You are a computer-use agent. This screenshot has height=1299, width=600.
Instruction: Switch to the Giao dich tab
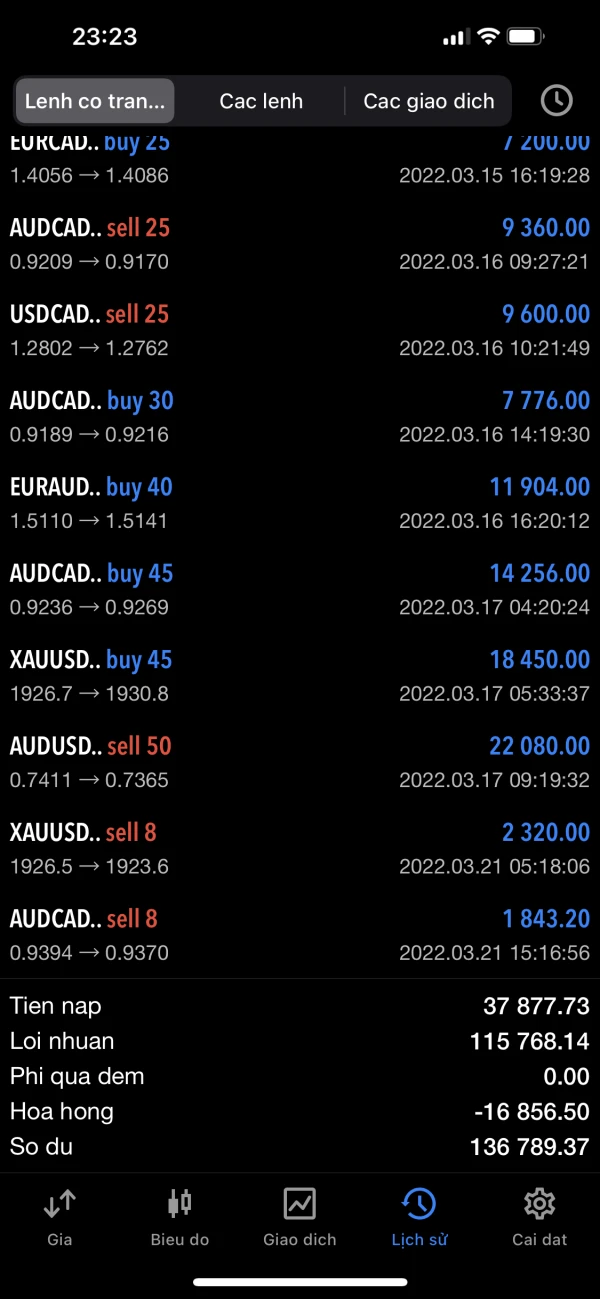click(299, 1216)
